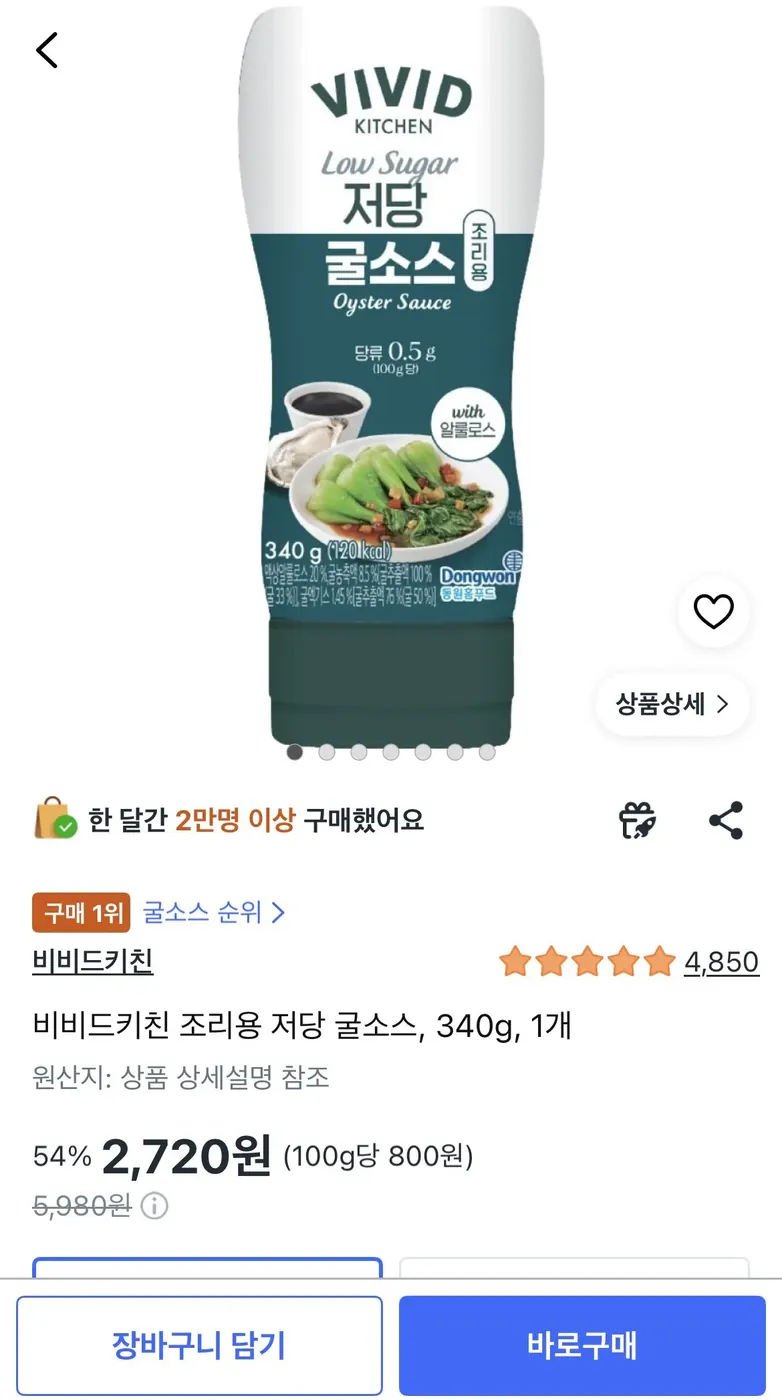Select the last carousel indicator dot
This screenshot has width=782, height=1400.
(487, 751)
